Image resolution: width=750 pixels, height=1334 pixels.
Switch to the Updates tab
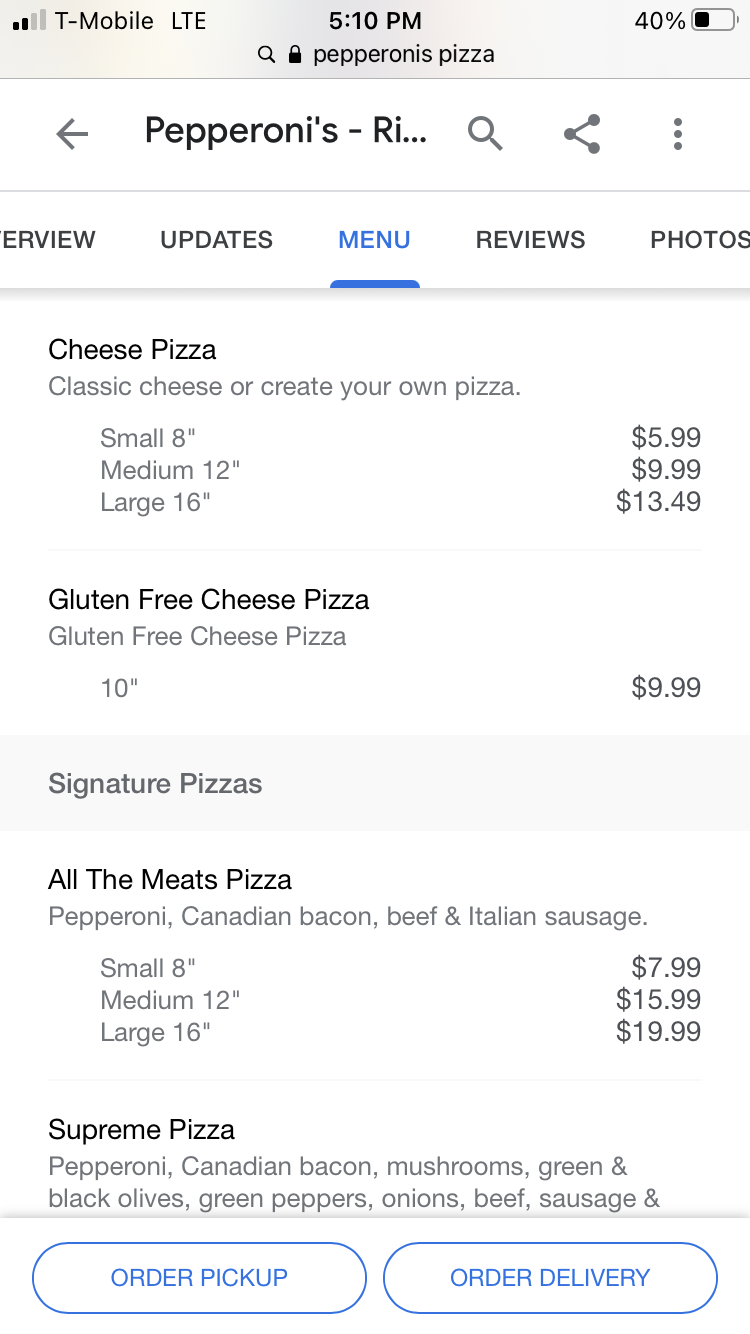pos(216,240)
